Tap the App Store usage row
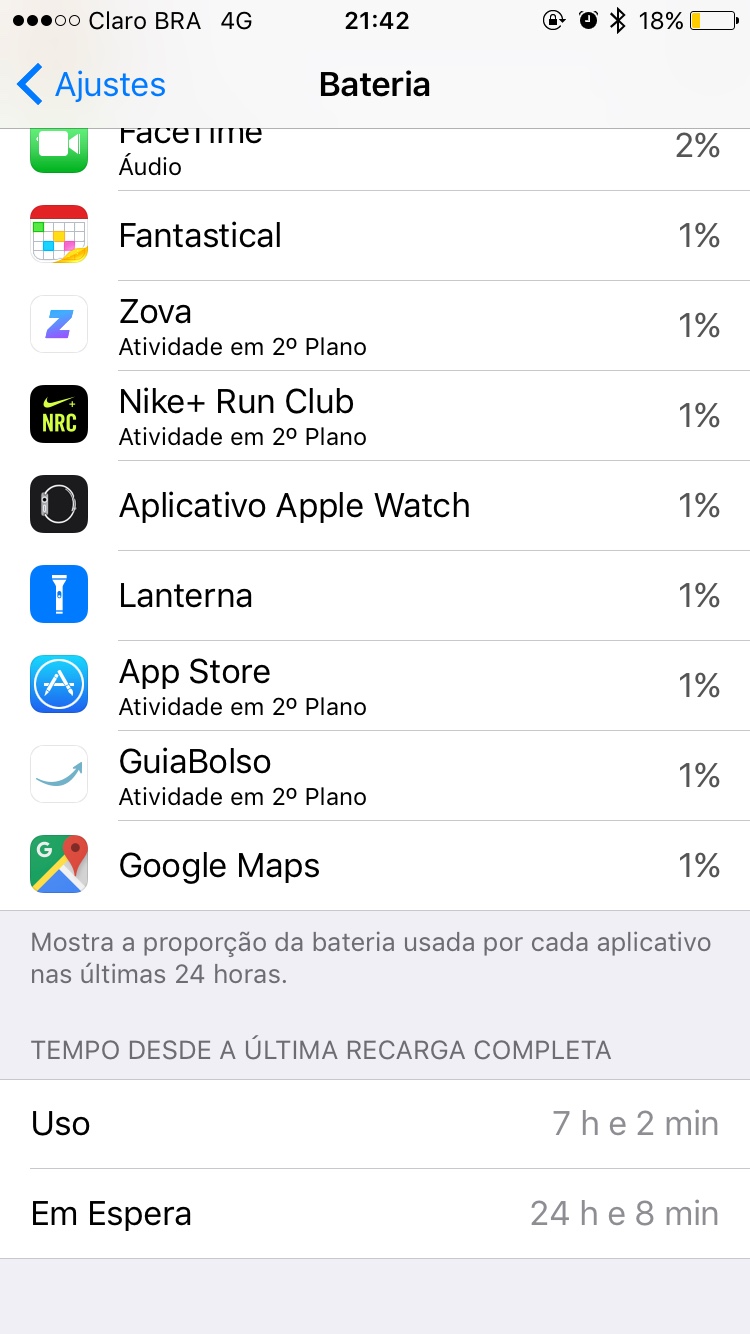750x1334 pixels. tap(375, 686)
